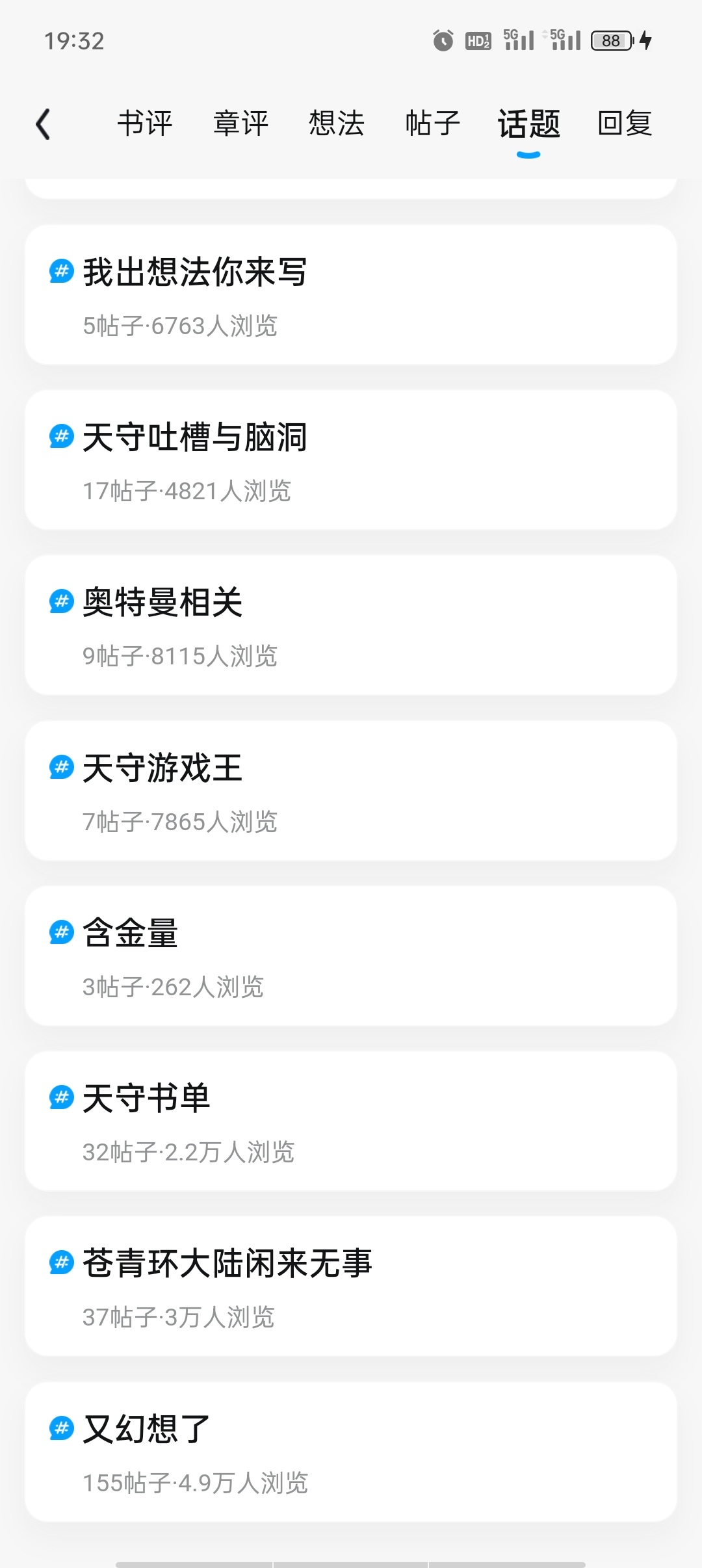Viewport: 702px width, 1568px height.
Task: View the 天守书单 topic
Action: point(351,1121)
